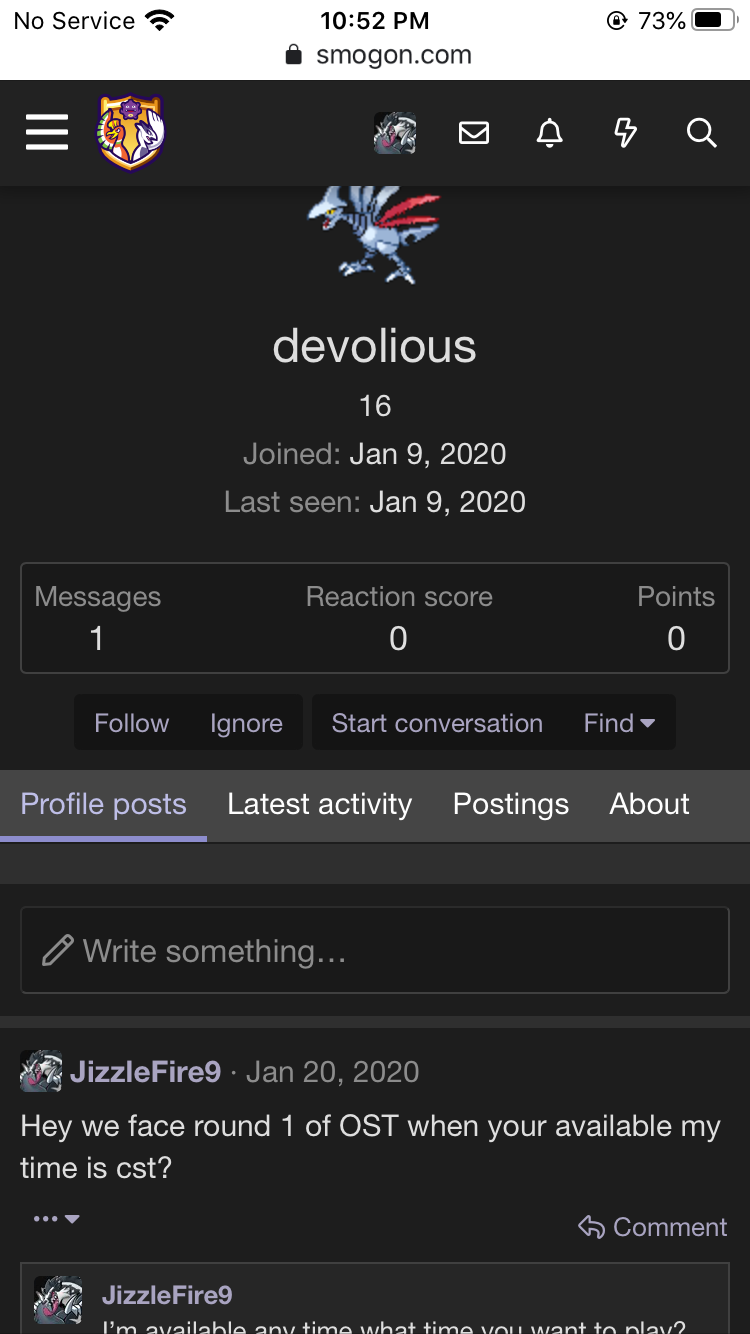The image size is (750, 1334).
Task: Tap the Write something field
Action: pyautogui.click(x=375, y=950)
